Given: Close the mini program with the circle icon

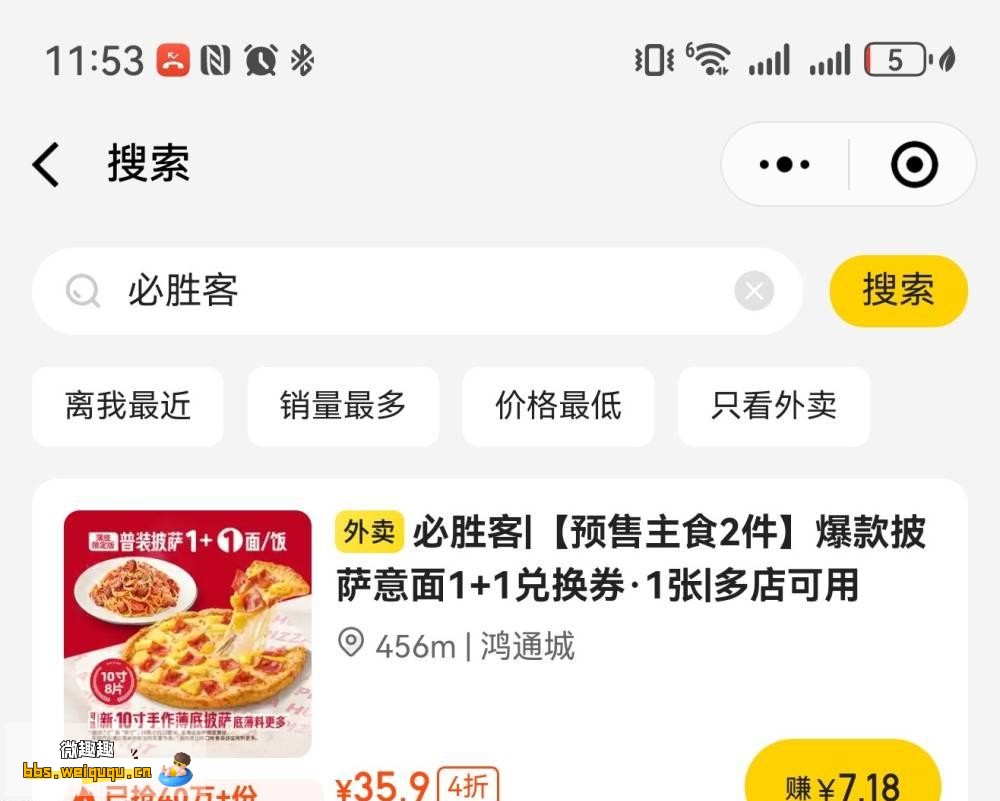Looking at the screenshot, I should [914, 165].
